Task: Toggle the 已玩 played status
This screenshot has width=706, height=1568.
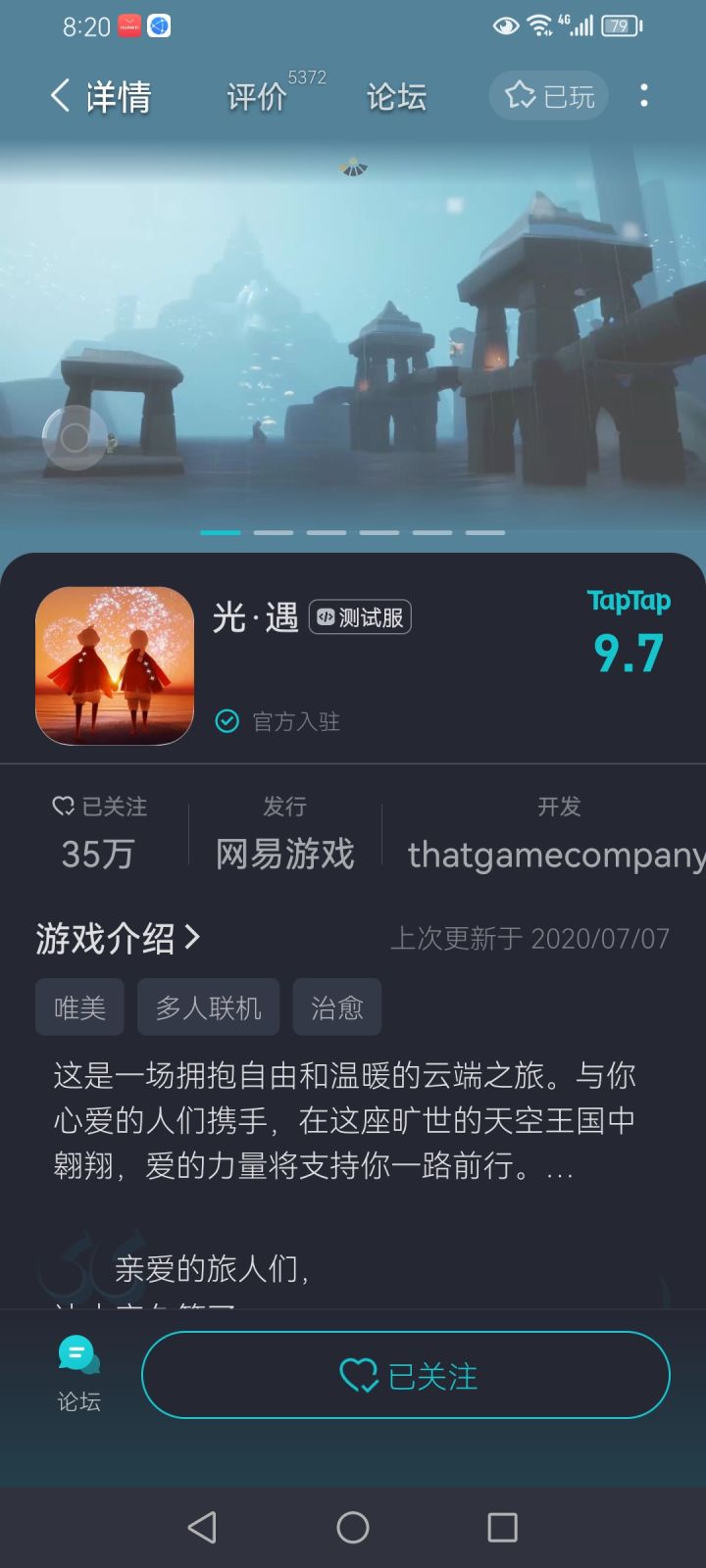Action: point(548,95)
